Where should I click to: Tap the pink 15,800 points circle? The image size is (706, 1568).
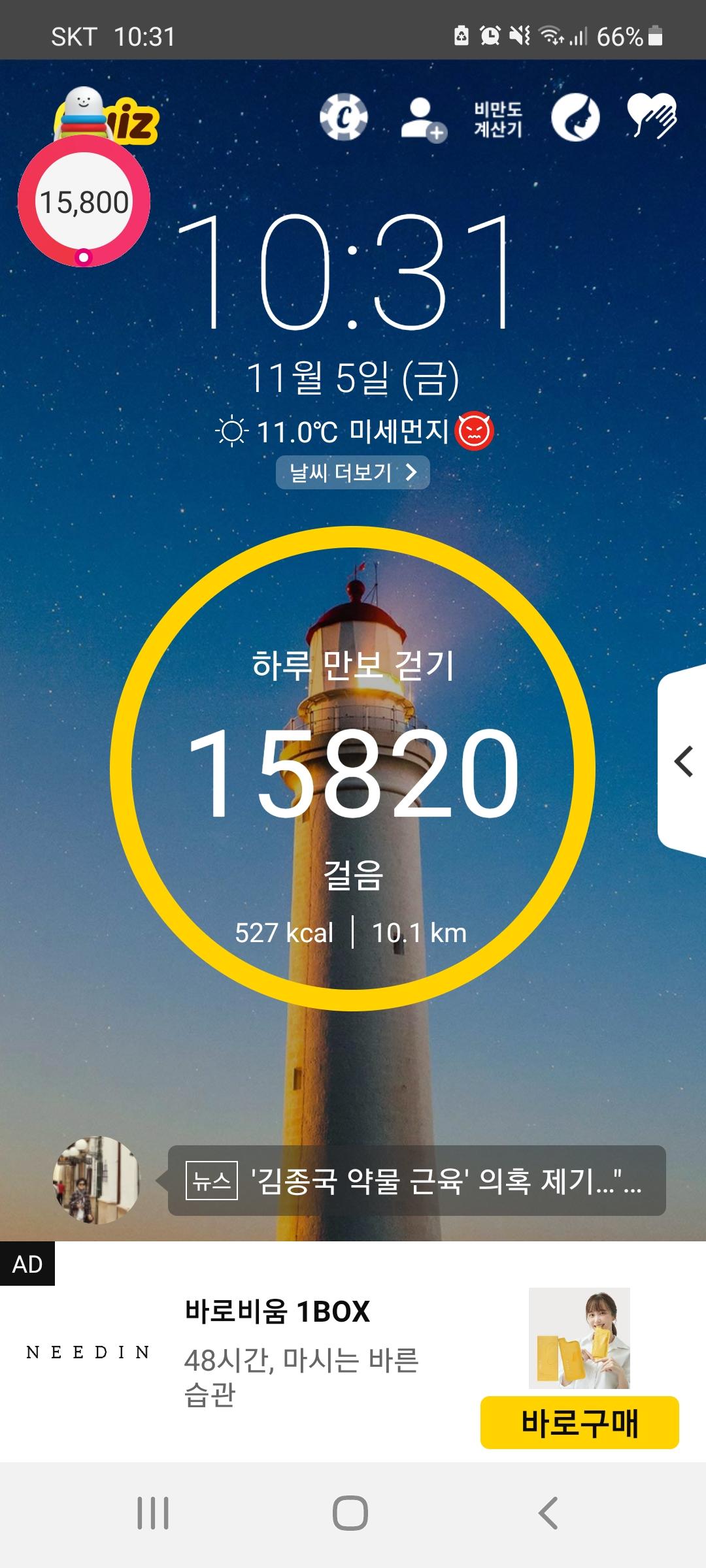tap(84, 202)
